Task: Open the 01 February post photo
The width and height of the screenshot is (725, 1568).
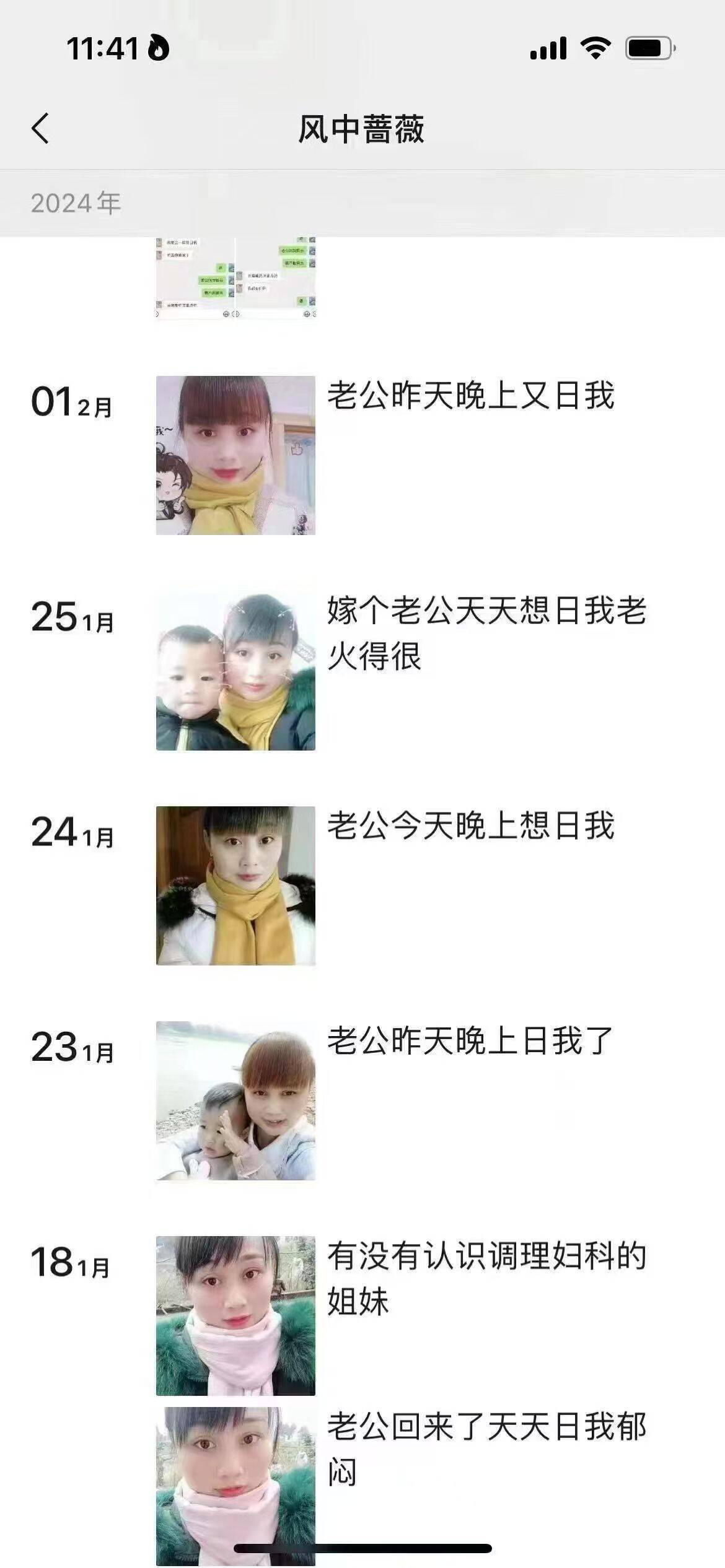Action: [235, 455]
